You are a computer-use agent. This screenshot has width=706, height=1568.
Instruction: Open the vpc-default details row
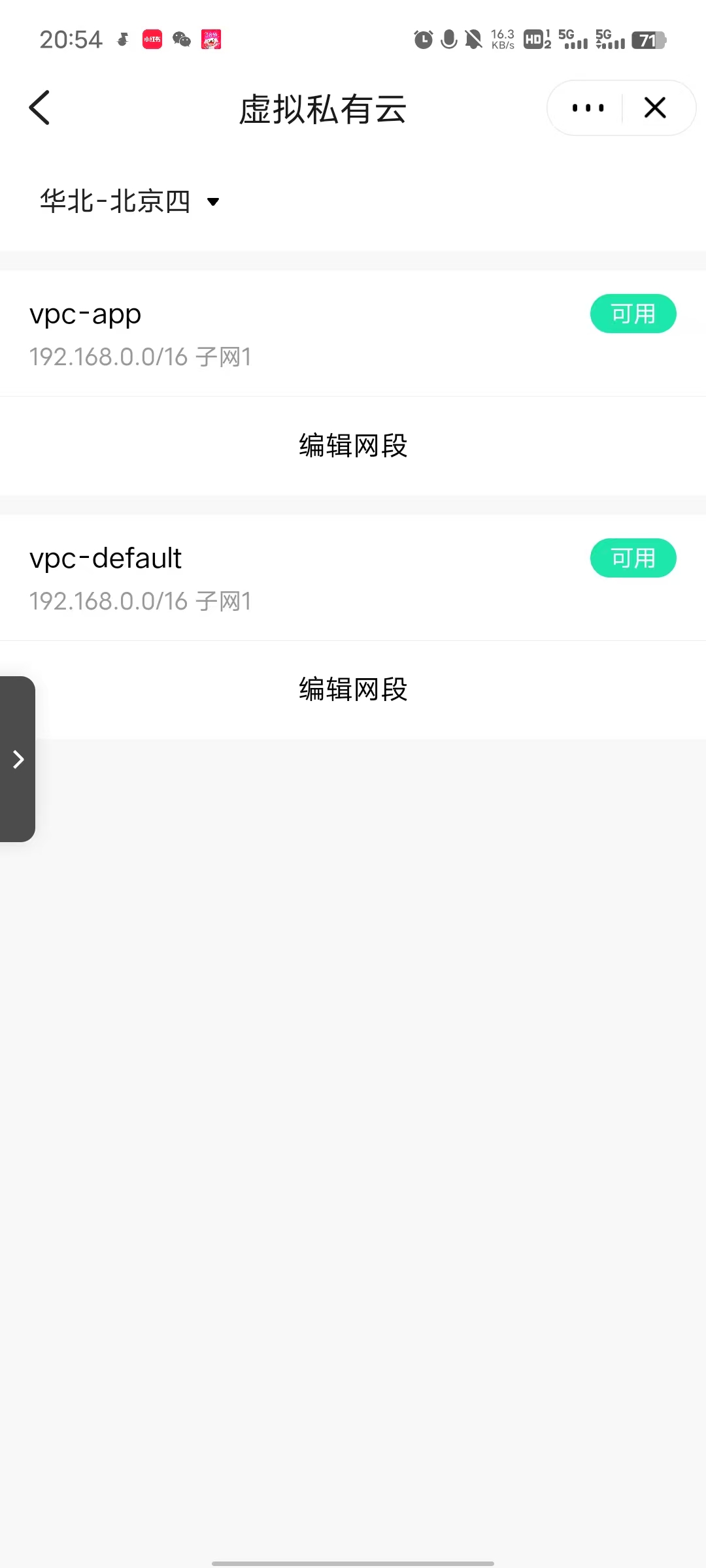pos(261,578)
